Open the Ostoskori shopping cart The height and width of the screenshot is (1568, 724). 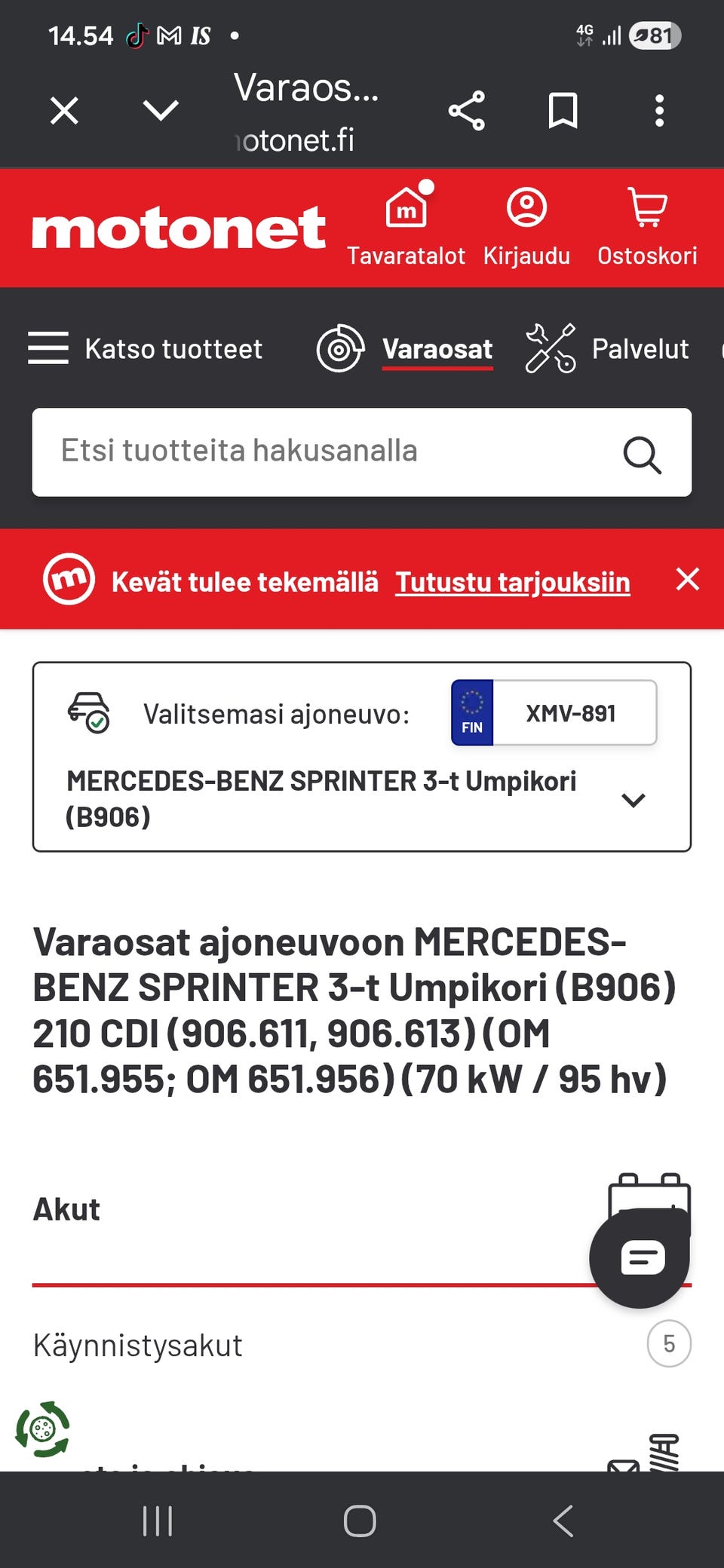647,226
